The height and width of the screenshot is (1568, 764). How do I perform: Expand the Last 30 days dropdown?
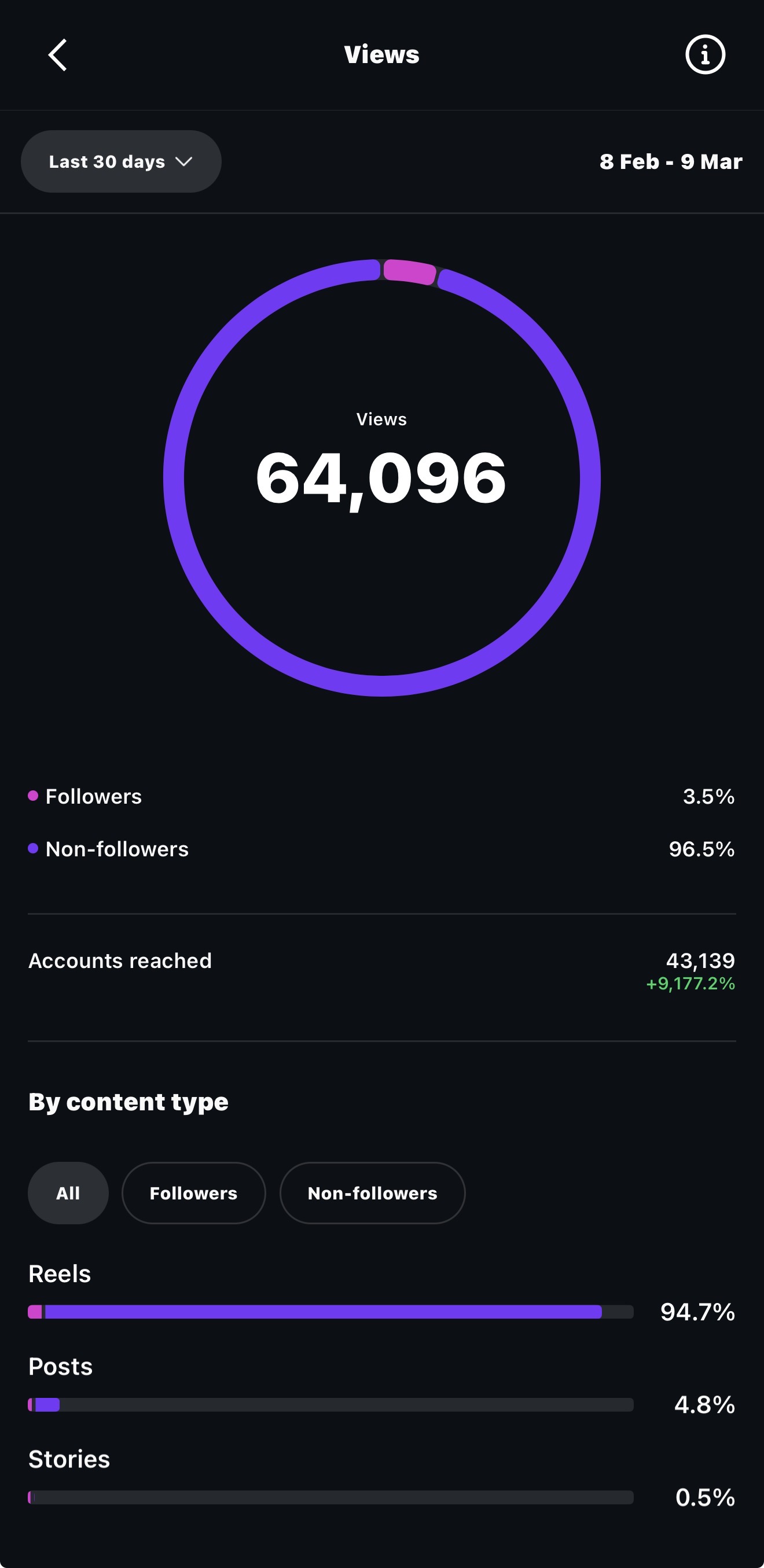121,161
